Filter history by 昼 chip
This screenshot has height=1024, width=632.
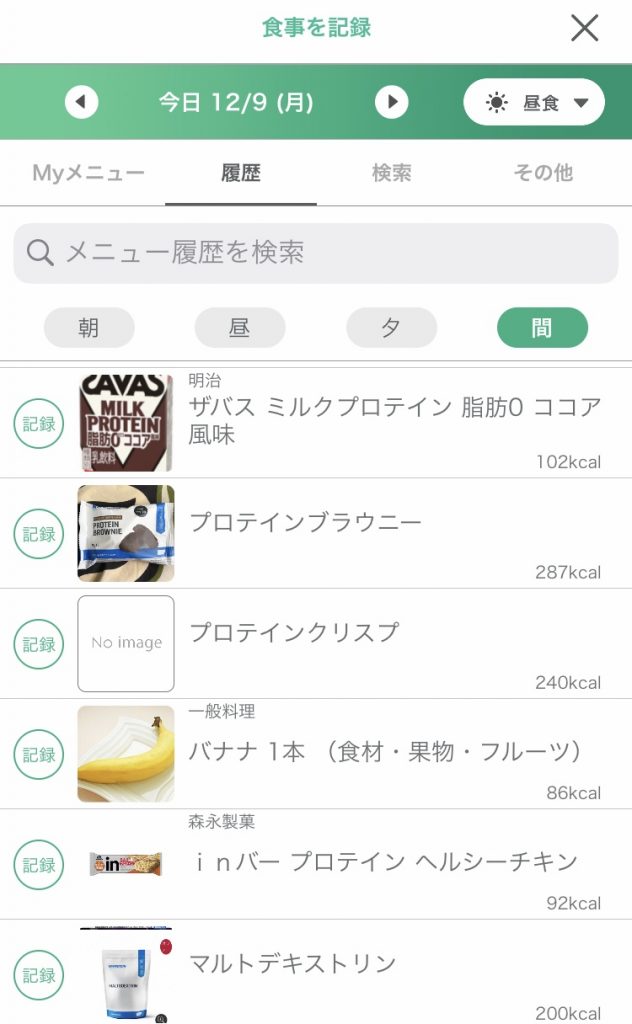point(240,328)
